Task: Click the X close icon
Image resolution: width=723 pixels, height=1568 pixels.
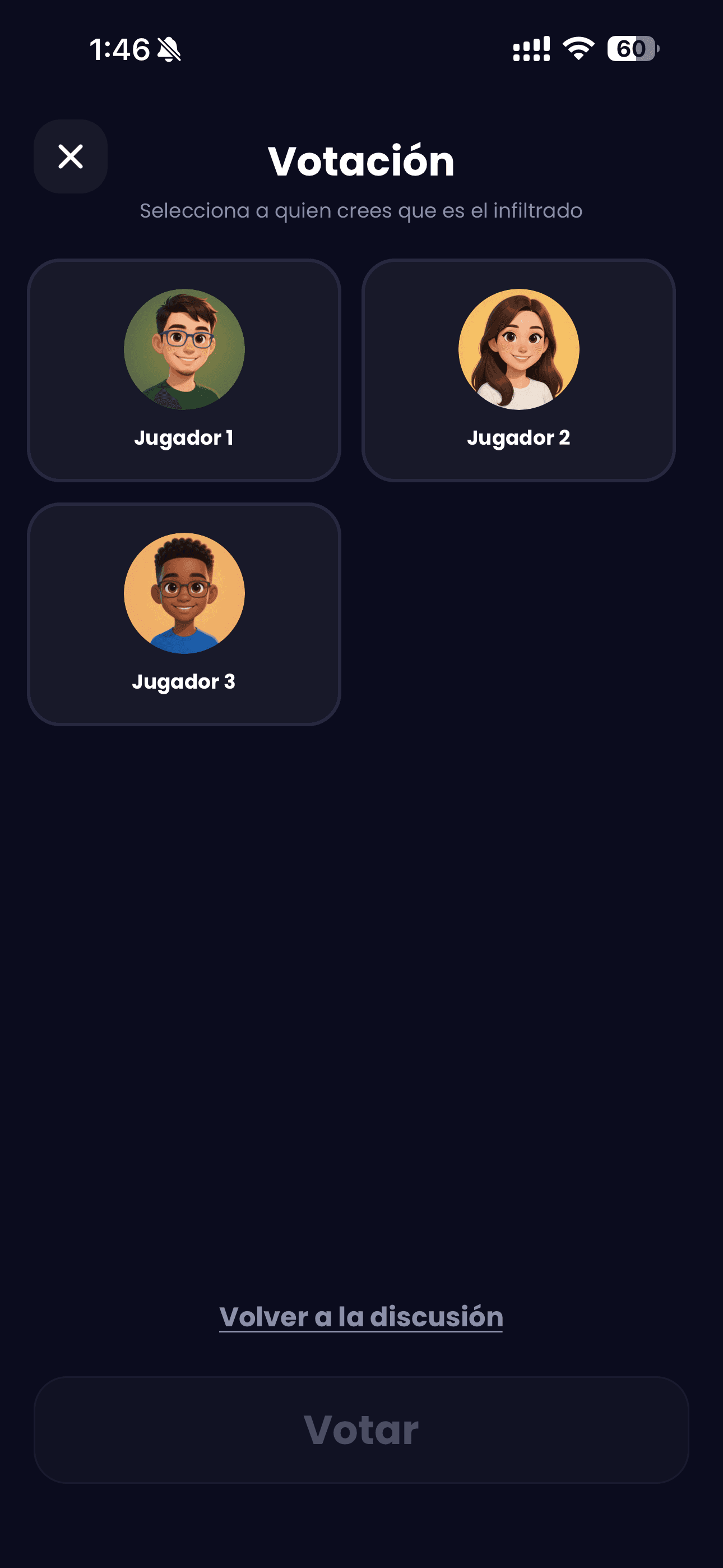Action: 70,157
